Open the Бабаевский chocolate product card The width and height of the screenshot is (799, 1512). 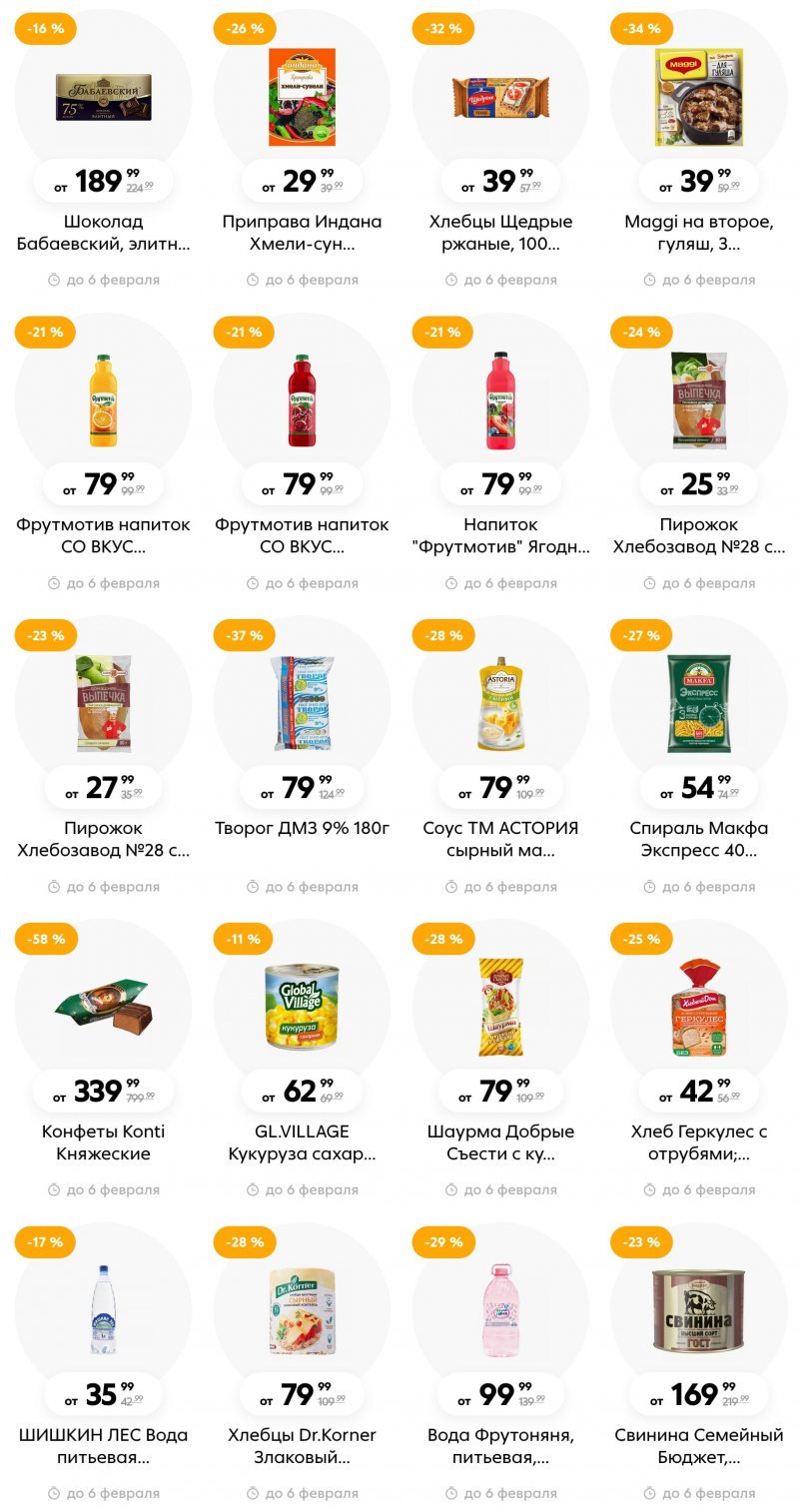pyautogui.click(x=103, y=97)
